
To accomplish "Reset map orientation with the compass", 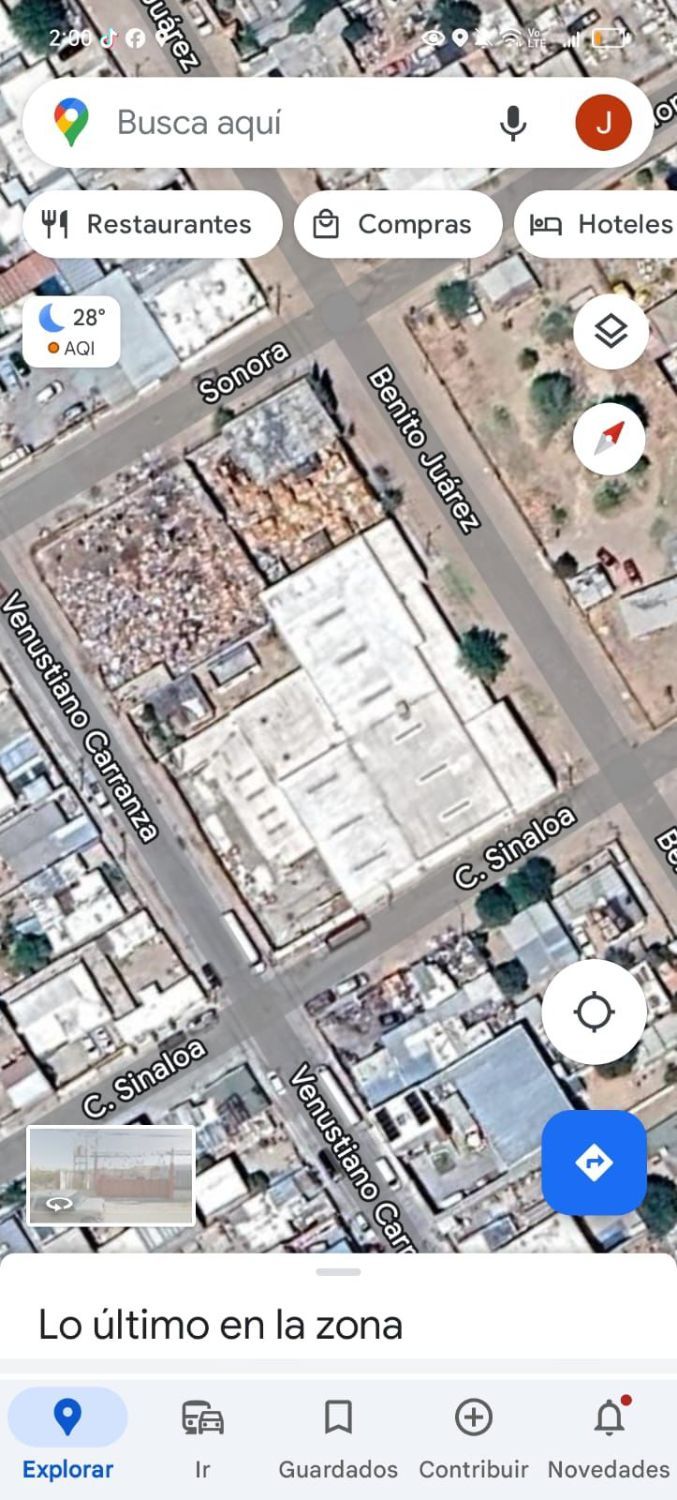I will pyautogui.click(x=610, y=438).
